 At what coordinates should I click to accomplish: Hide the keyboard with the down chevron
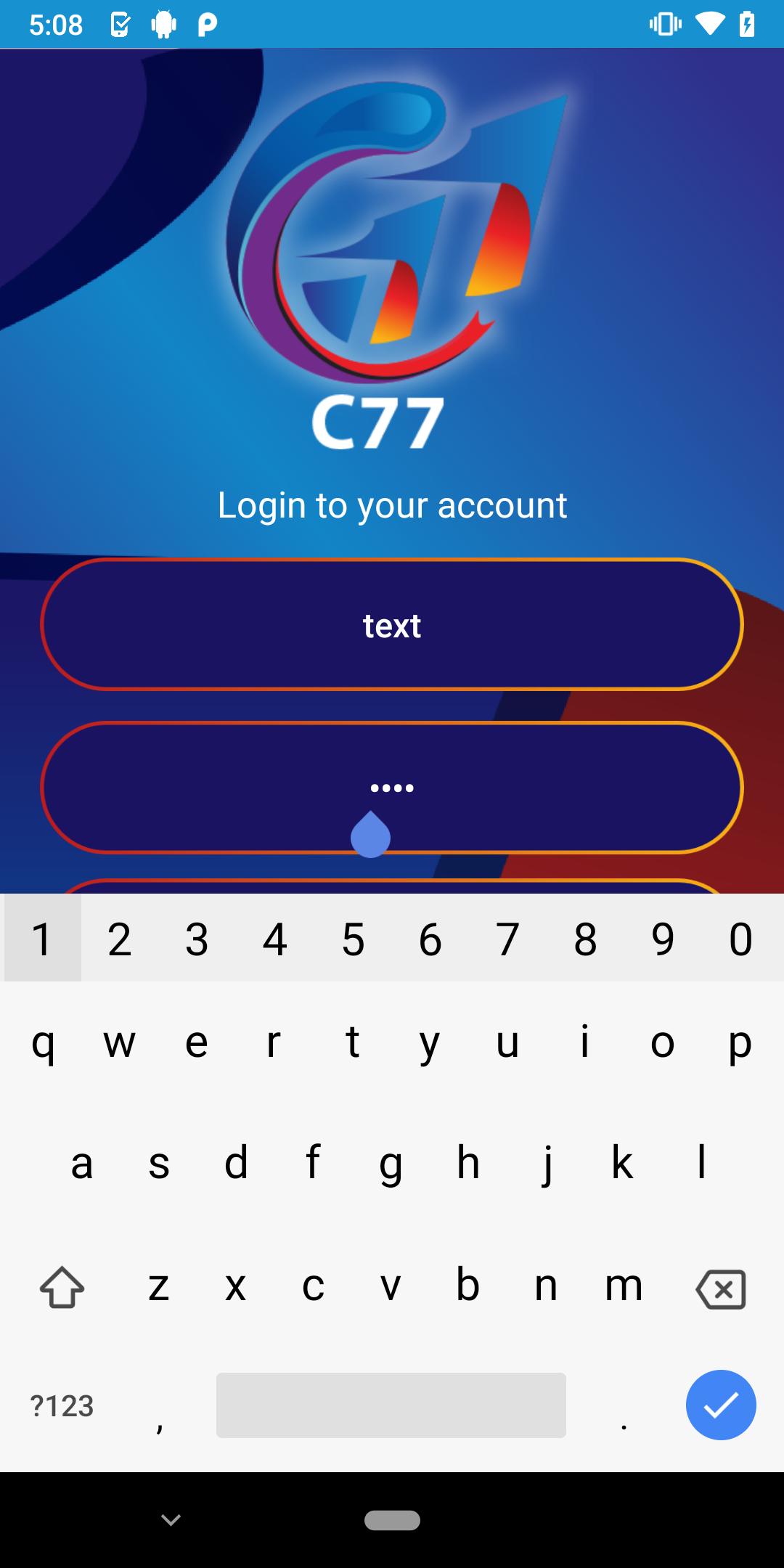click(x=171, y=1519)
